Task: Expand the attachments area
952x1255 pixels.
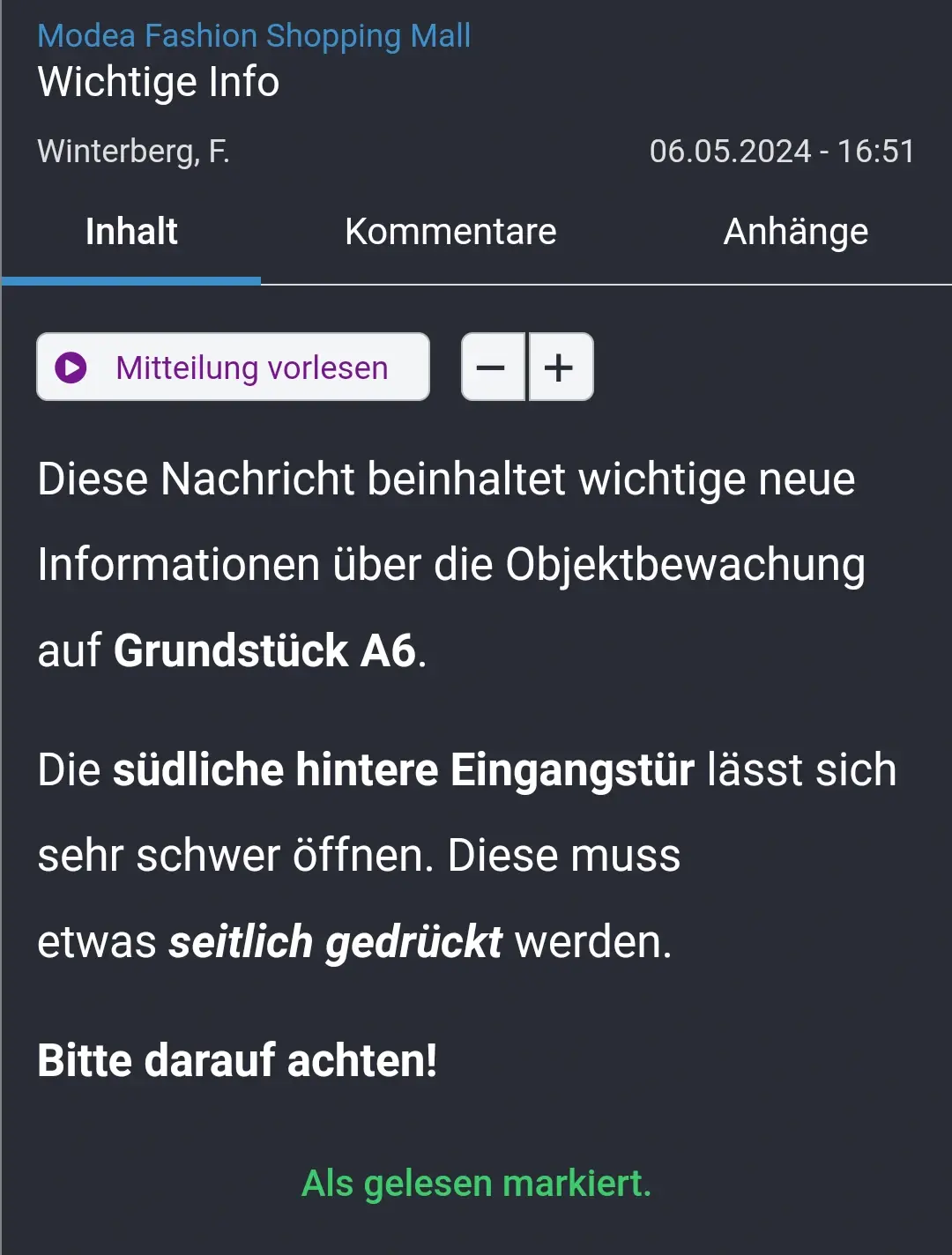Action: click(796, 231)
